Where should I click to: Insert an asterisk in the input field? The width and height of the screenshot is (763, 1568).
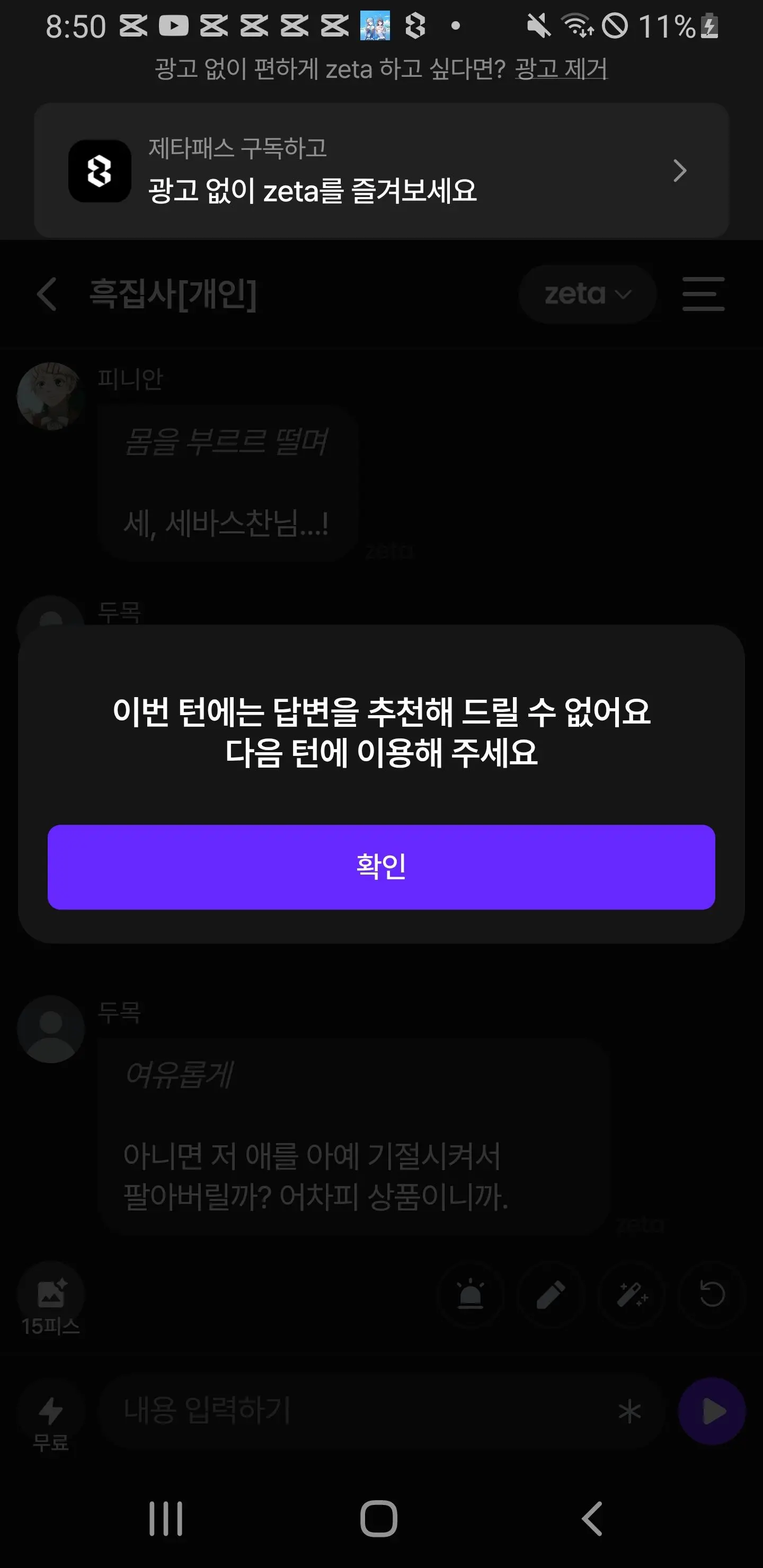click(629, 1412)
